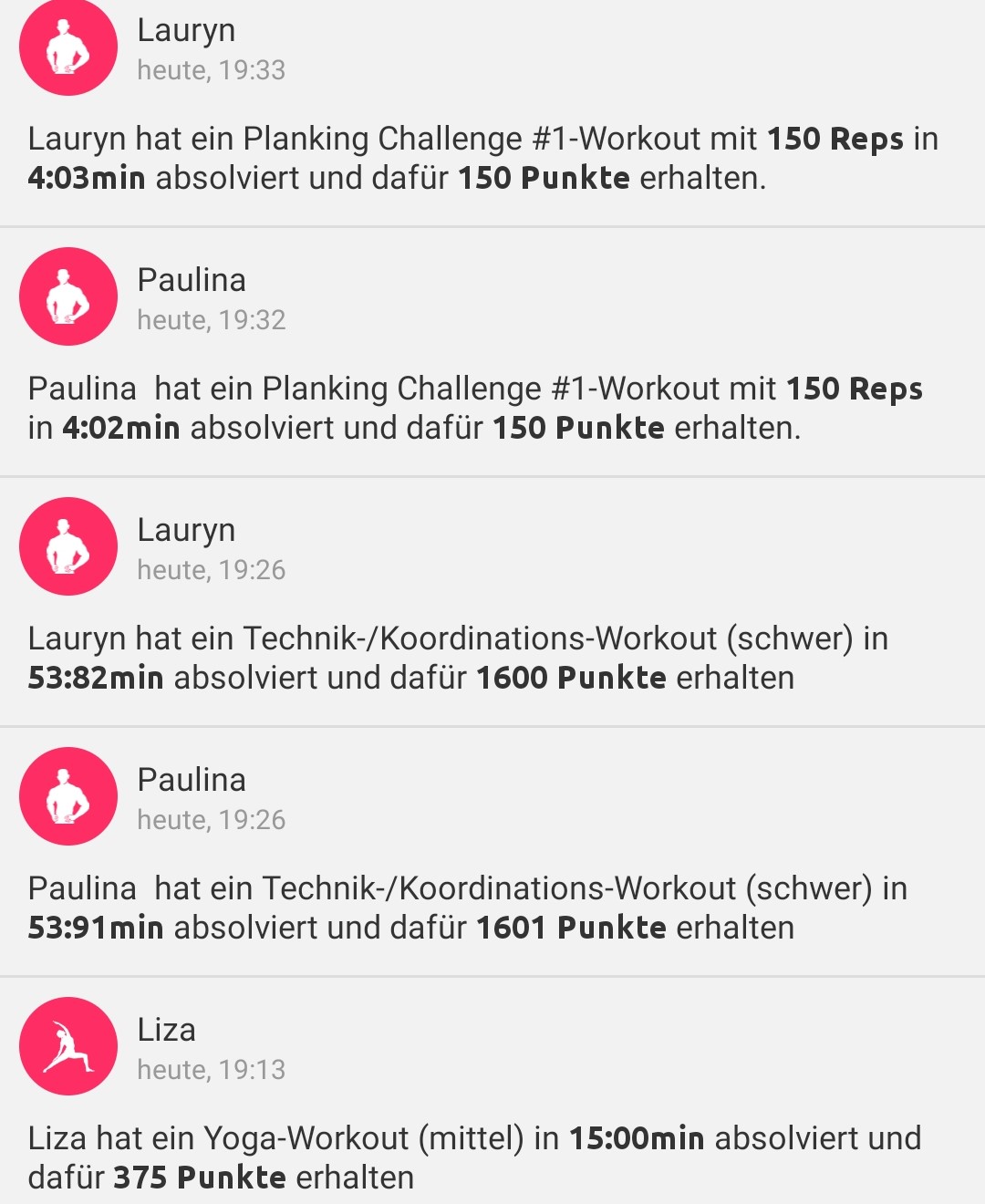
Task: Open the flexing figure icon on the top entry
Action: (x=67, y=47)
